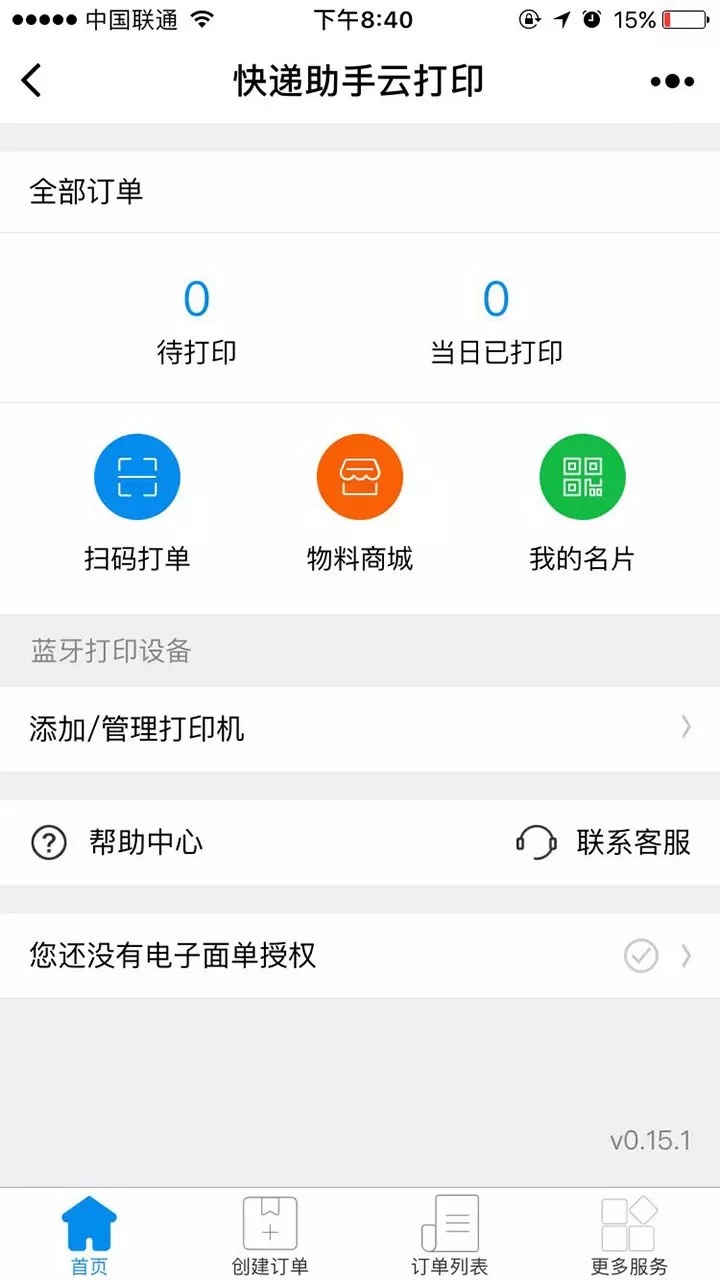Open the 全部订单 section
This screenshot has width=720, height=1280.
[360, 191]
